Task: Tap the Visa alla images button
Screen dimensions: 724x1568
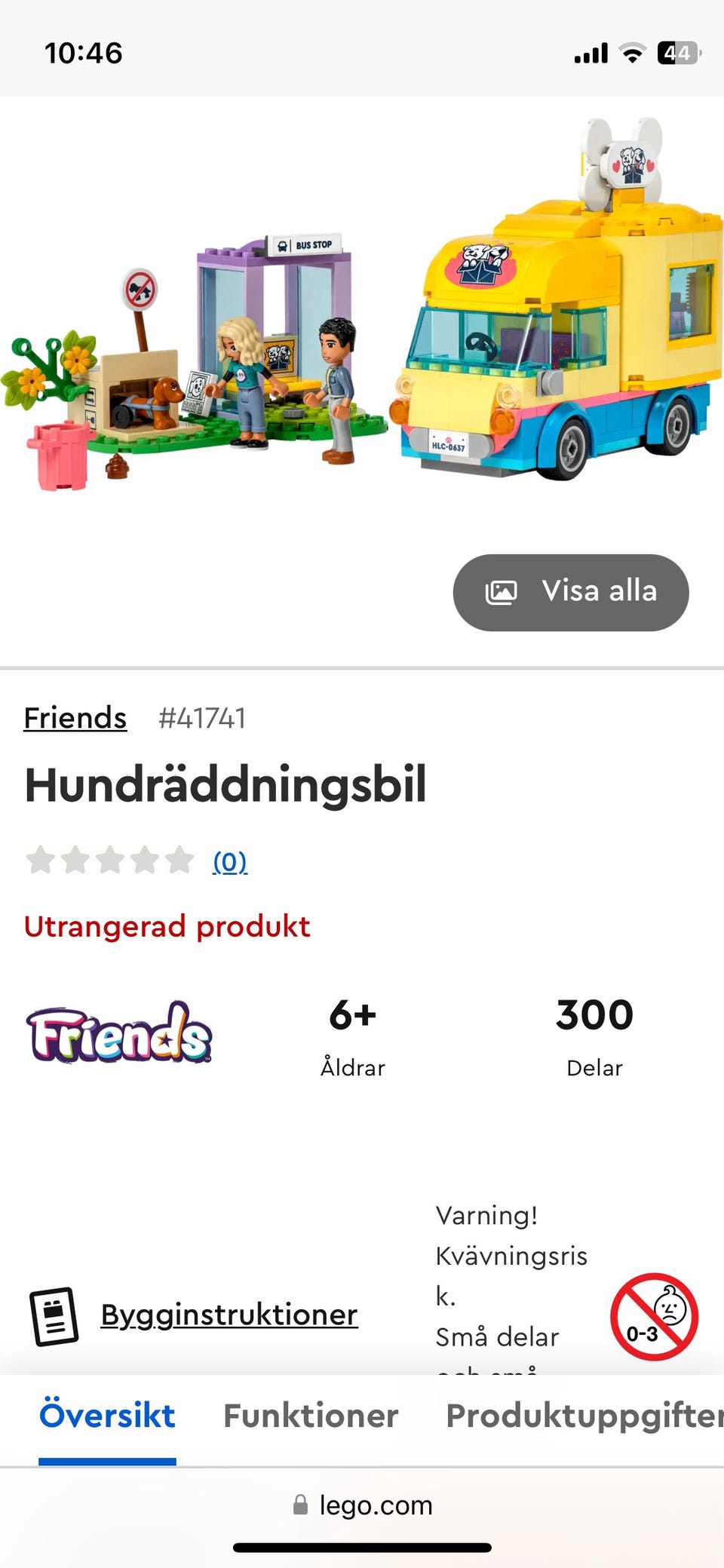Action: 570,592
